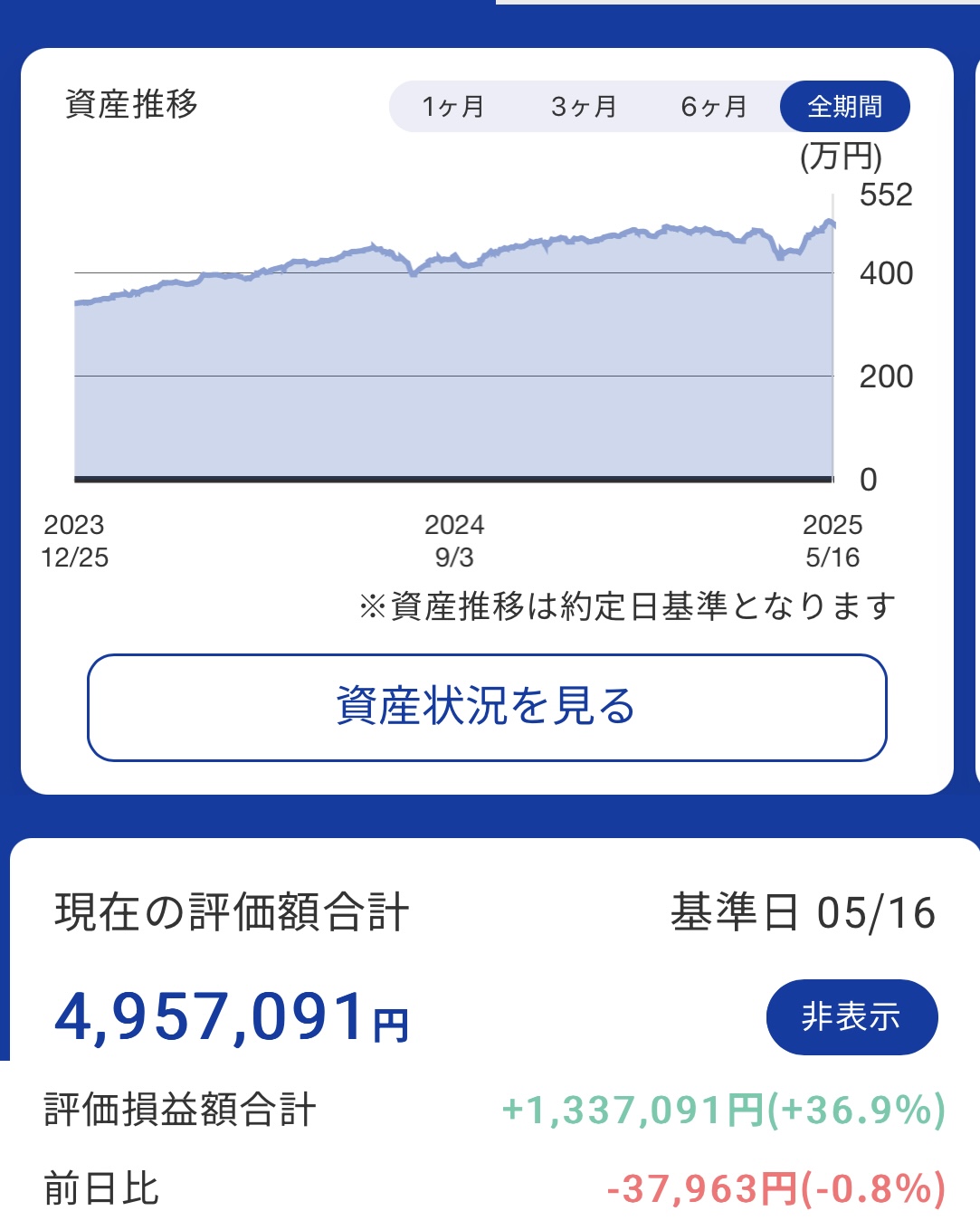The width and height of the screenshot is (980, 1230).
Task: Switch chart to 1ヶ月 period
Action: (453, 107)
